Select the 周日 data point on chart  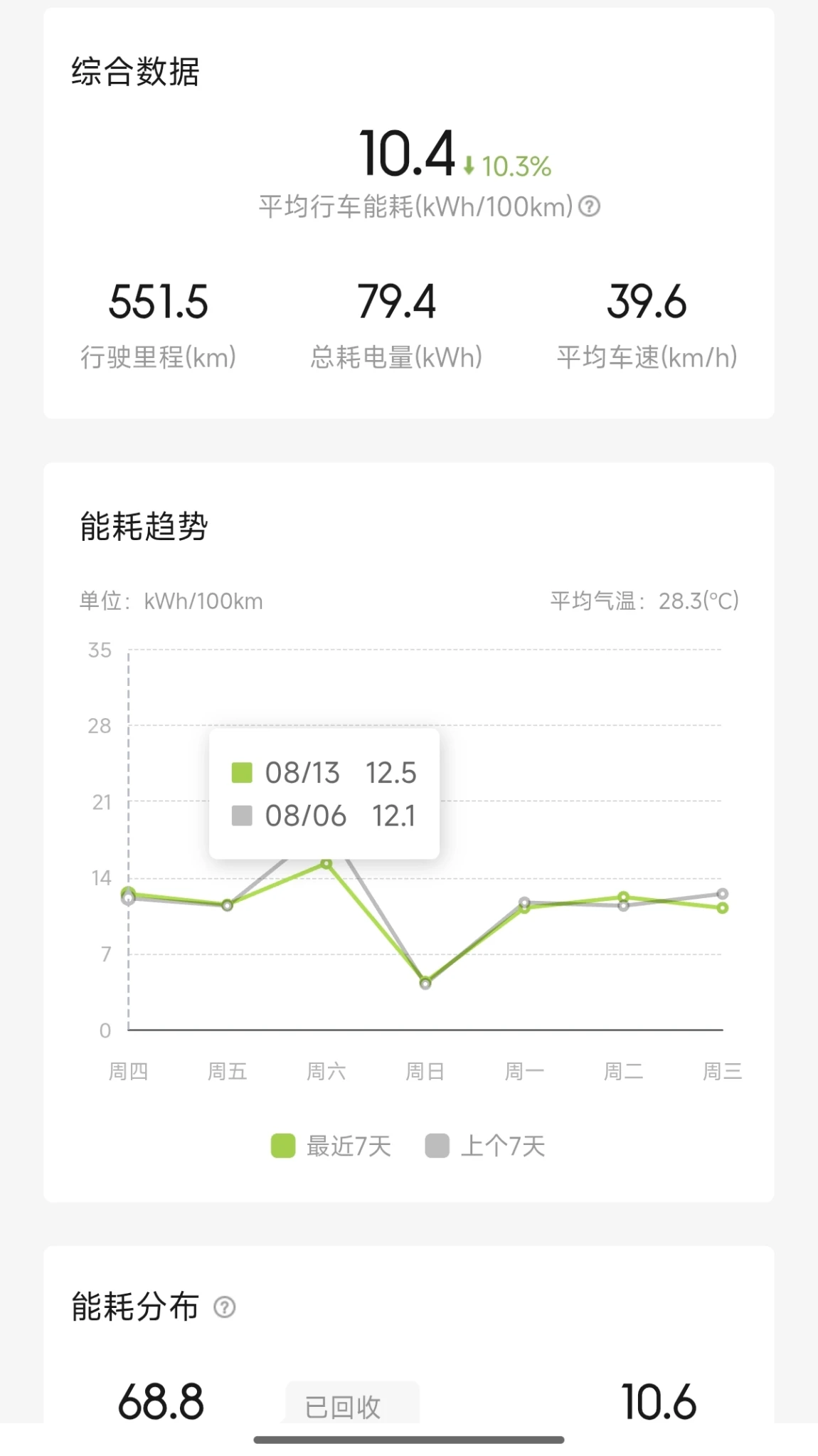point(425,983)
